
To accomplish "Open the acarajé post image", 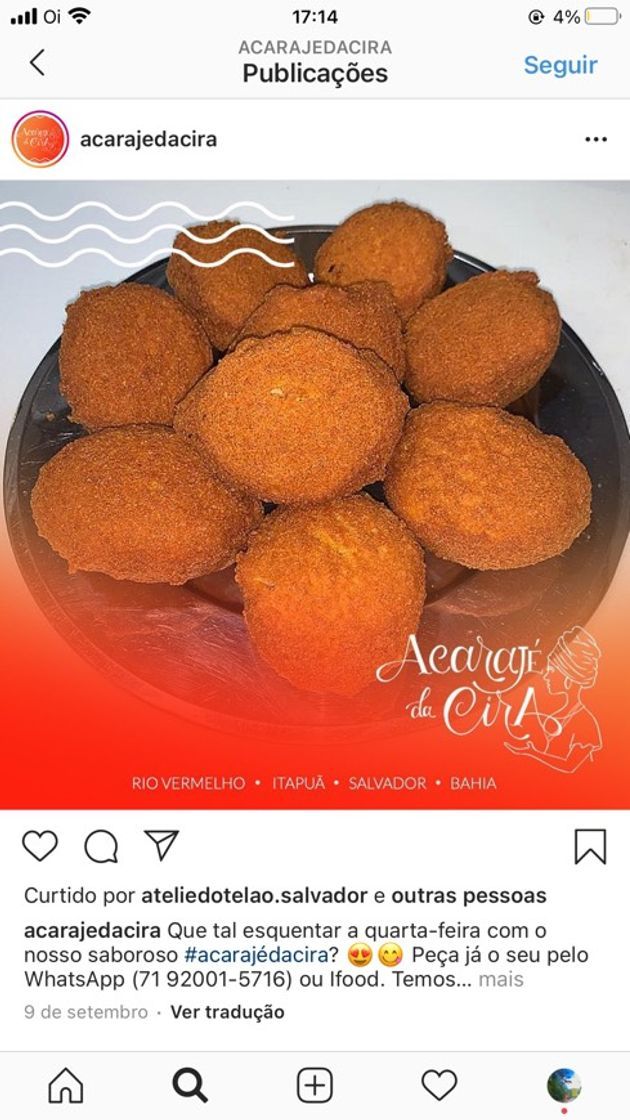I will tap(315, 495).
